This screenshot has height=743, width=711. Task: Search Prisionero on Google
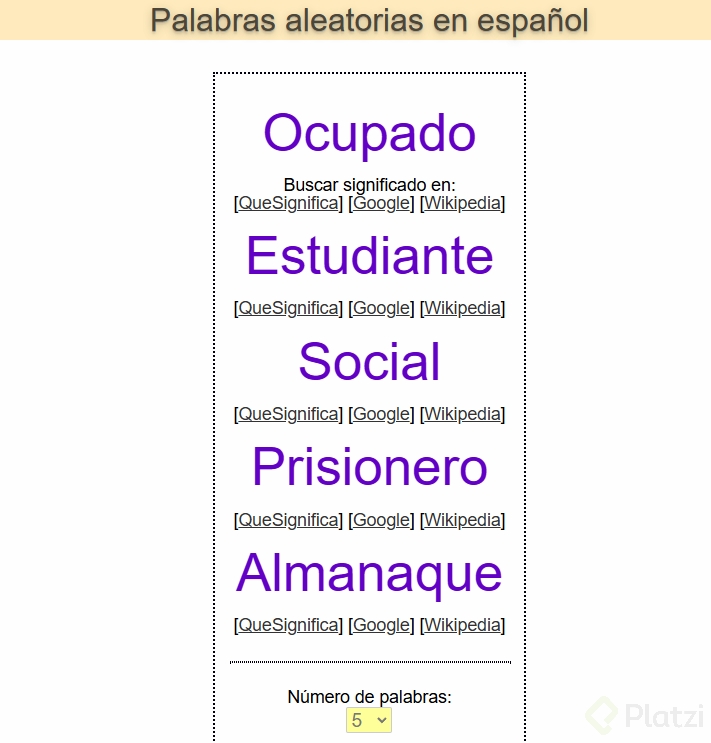click(381, 520)
